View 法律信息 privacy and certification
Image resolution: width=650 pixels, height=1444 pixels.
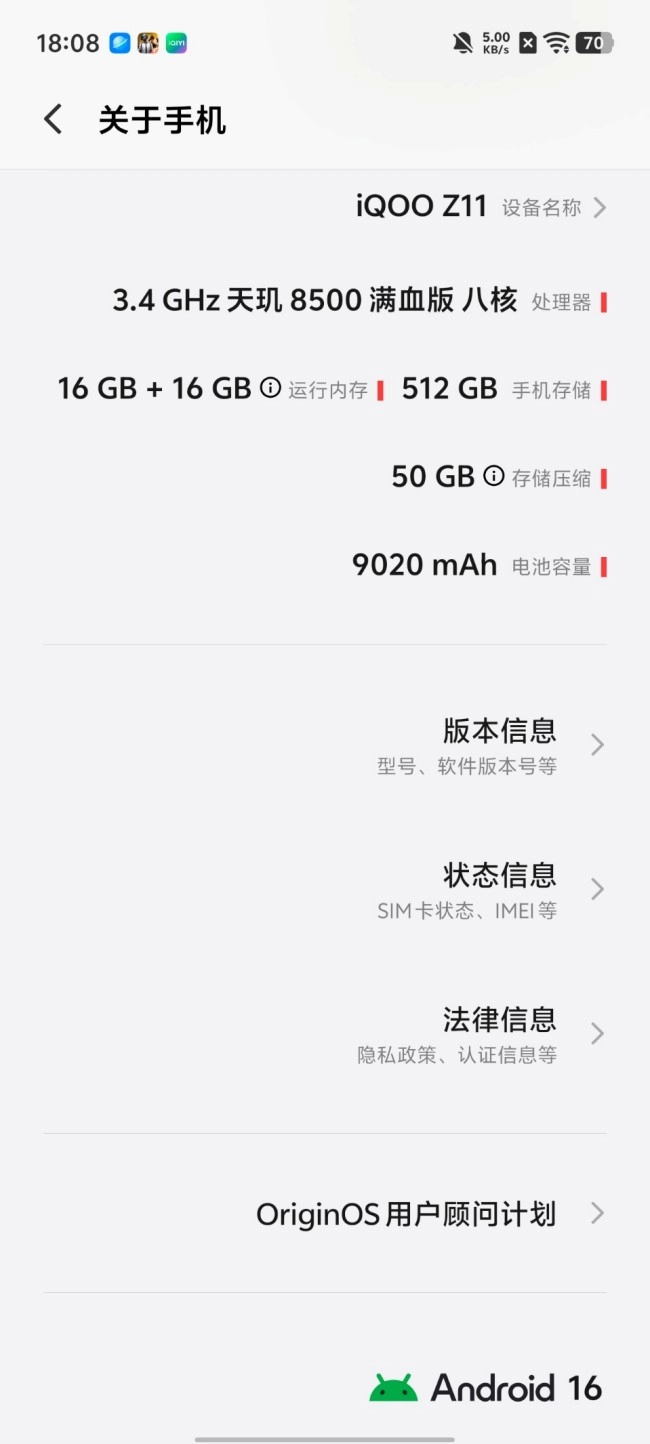click(498, 1033)
